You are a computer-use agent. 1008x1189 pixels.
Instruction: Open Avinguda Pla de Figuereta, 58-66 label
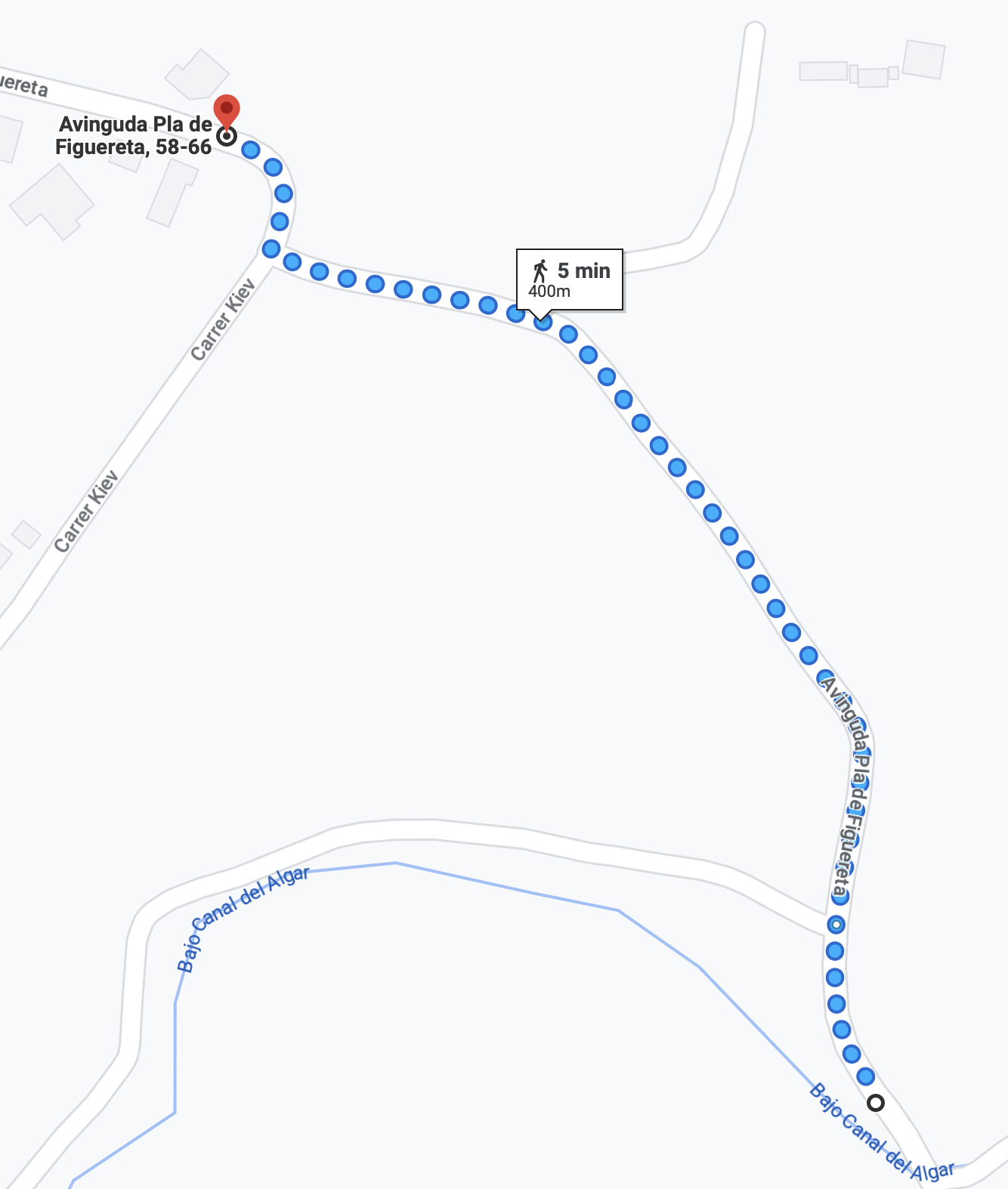135,135
